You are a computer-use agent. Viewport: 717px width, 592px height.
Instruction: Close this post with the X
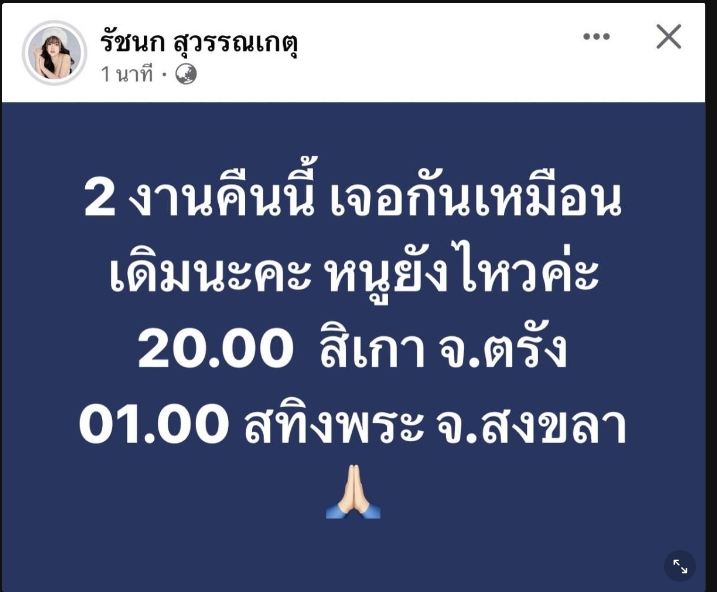(668, 37)
